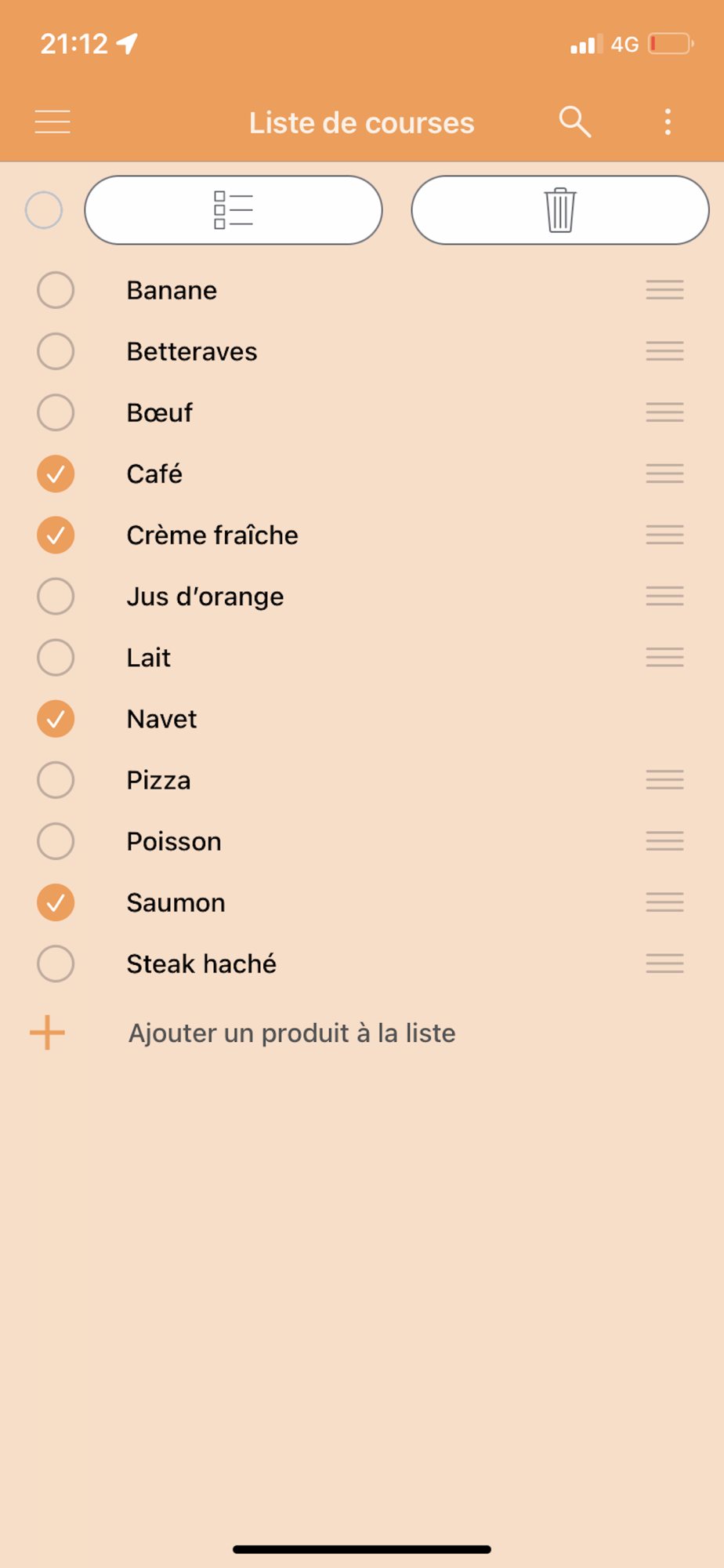
Task: Tick the Lait checkbox
Action: click(x=56, y=657)
